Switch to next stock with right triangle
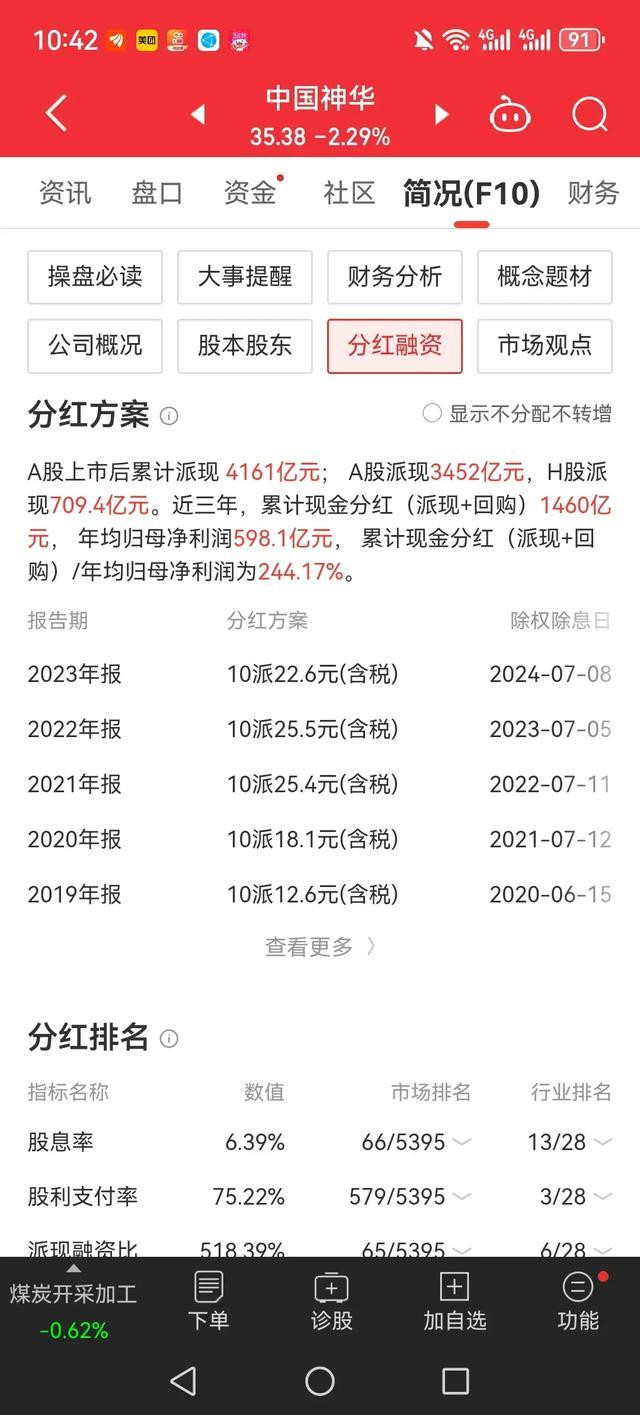The image size is (640, 1415). pos(441,114)
